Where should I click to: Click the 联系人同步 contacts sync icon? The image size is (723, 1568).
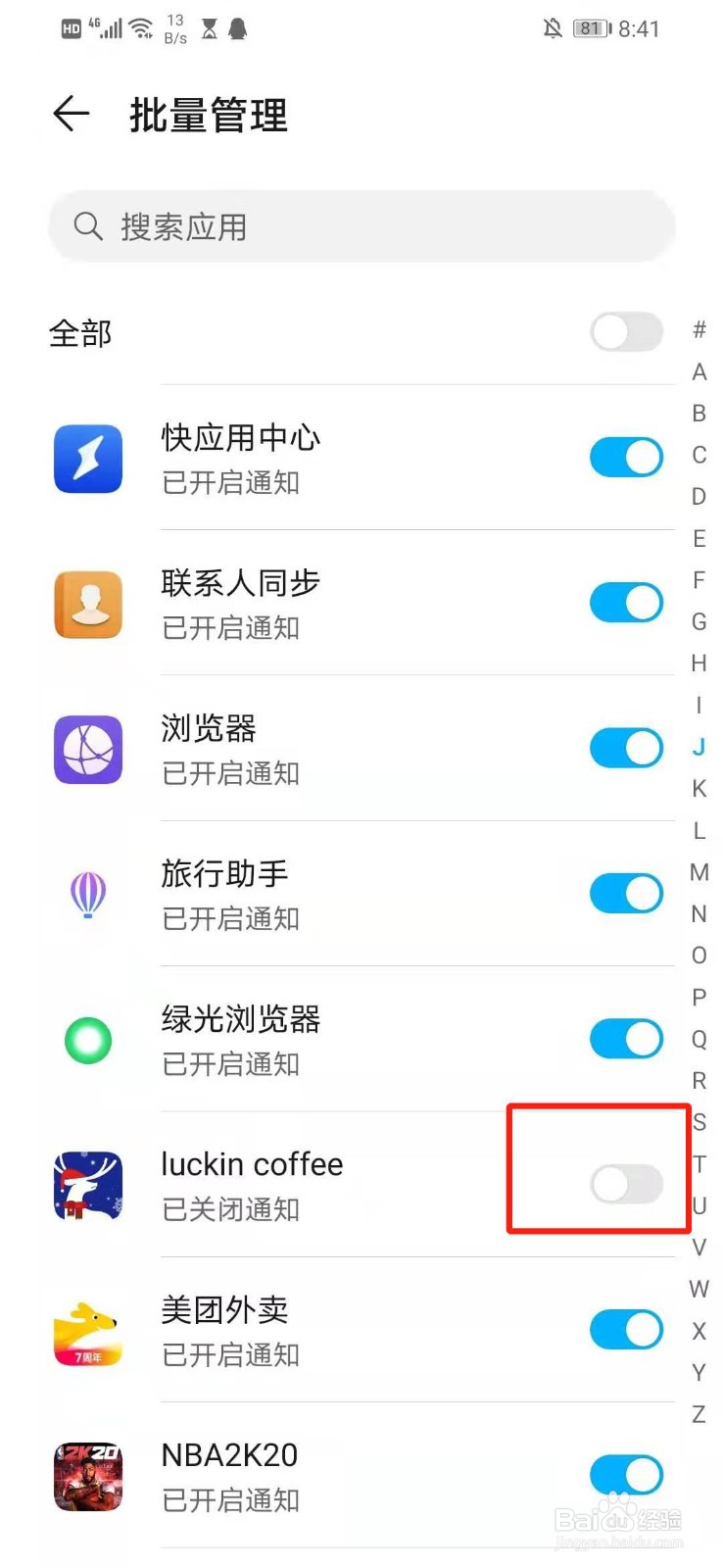pos(87,603)
